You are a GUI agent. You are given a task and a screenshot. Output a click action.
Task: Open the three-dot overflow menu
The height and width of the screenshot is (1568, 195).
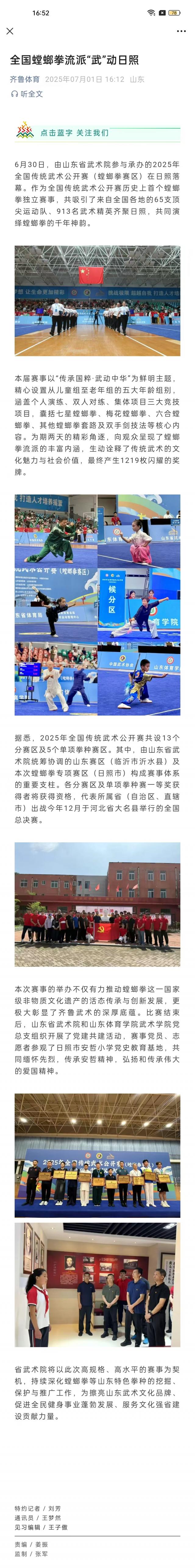coord(181,31)
